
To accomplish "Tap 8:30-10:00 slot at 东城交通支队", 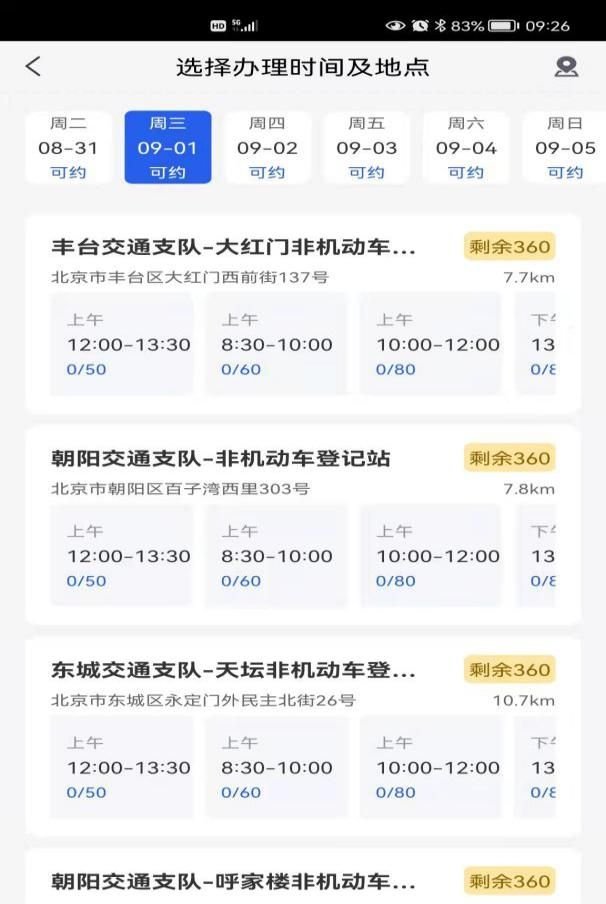I will (276, 768).
